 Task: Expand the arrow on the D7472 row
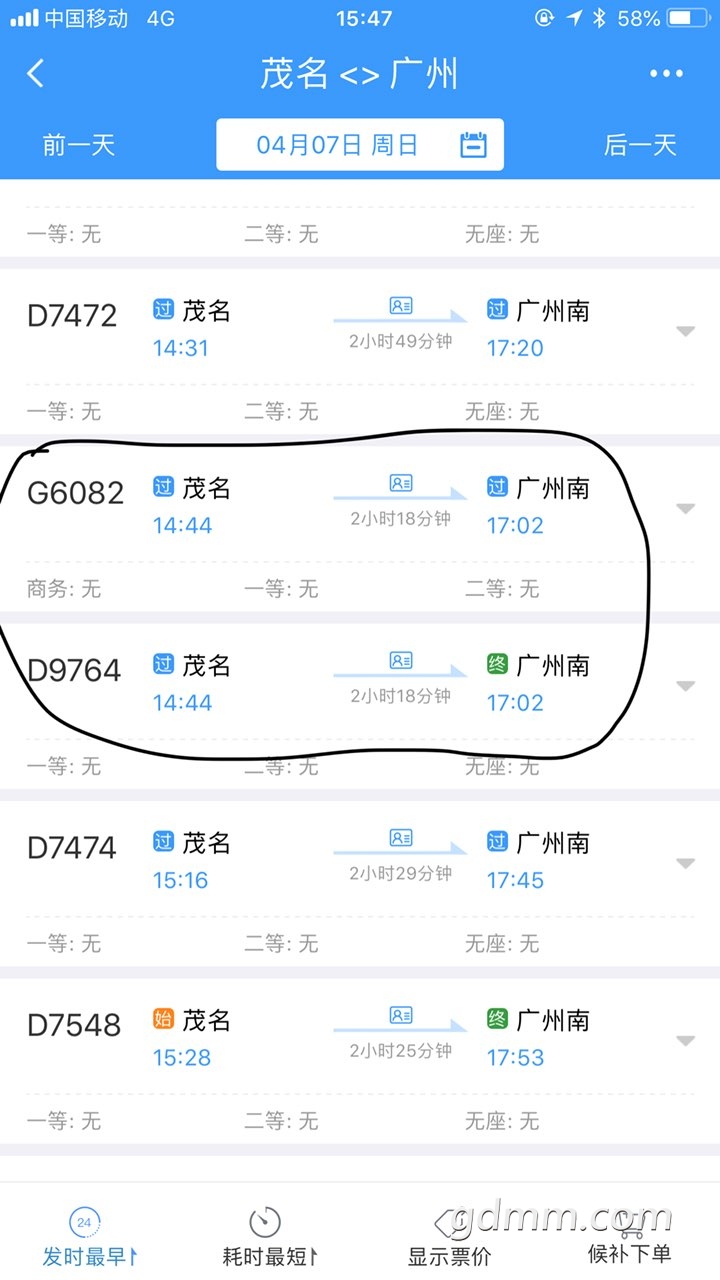tap(685, 331)
